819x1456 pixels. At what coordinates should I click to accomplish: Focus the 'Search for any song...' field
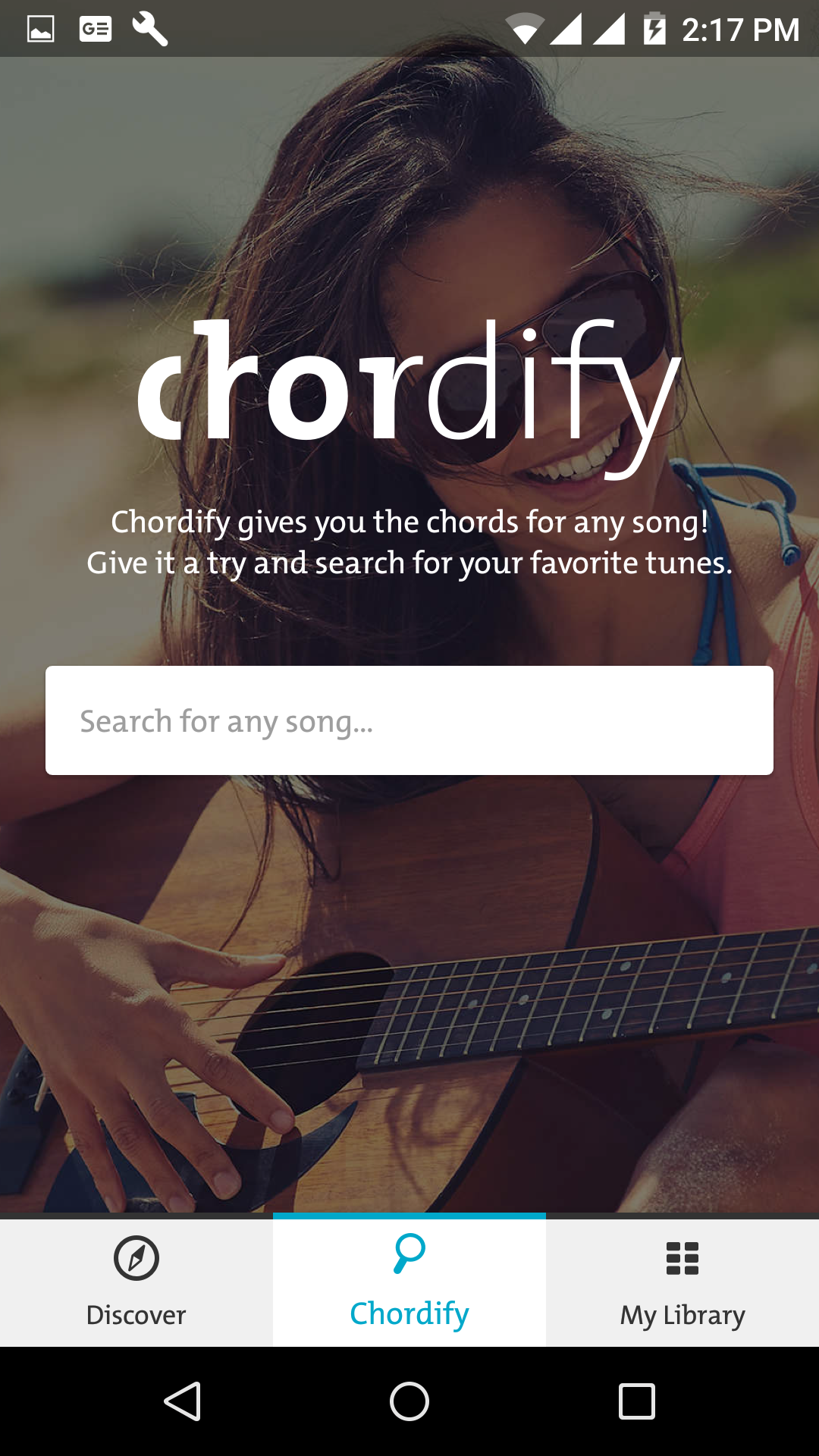[x=409, y=720]
